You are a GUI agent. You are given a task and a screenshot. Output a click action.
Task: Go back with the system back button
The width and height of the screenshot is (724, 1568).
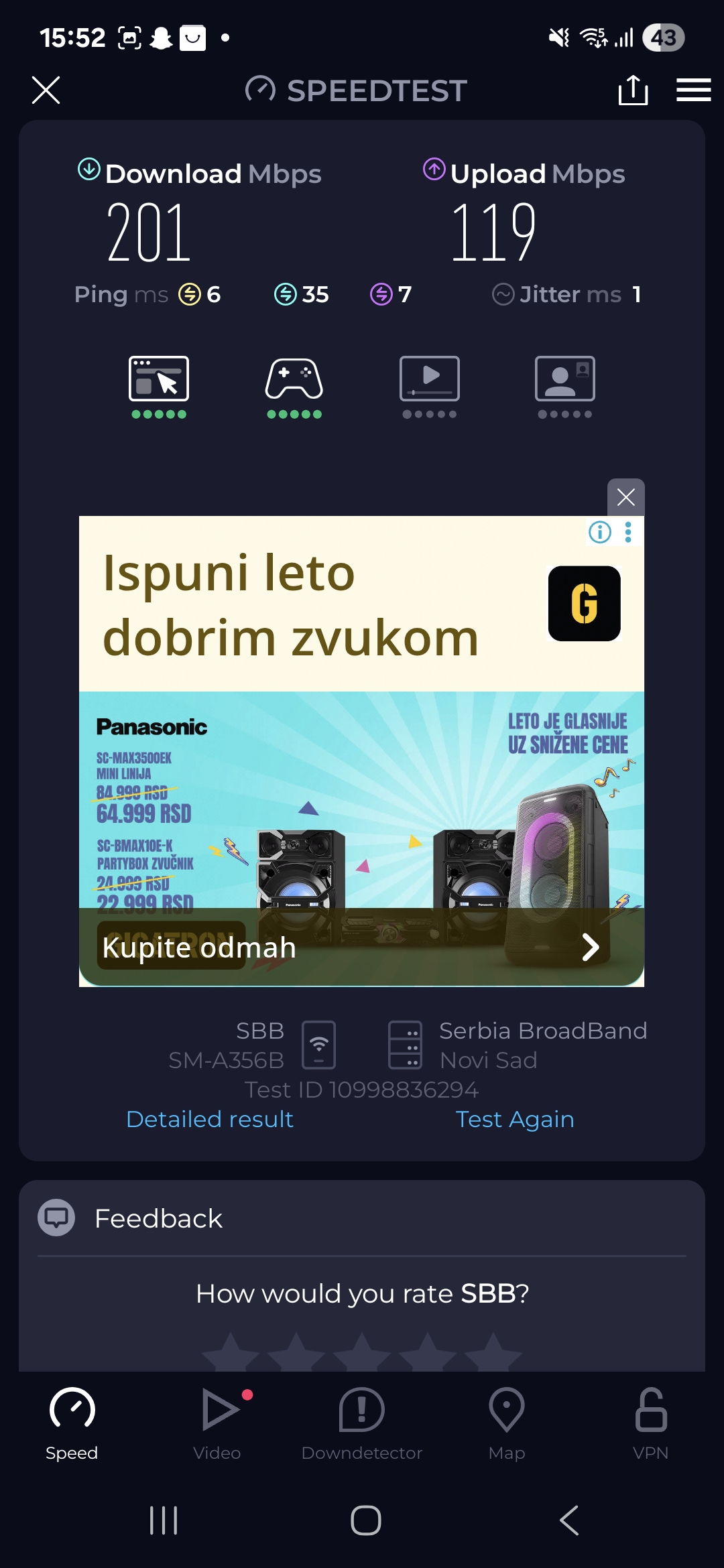[569, 1520]
